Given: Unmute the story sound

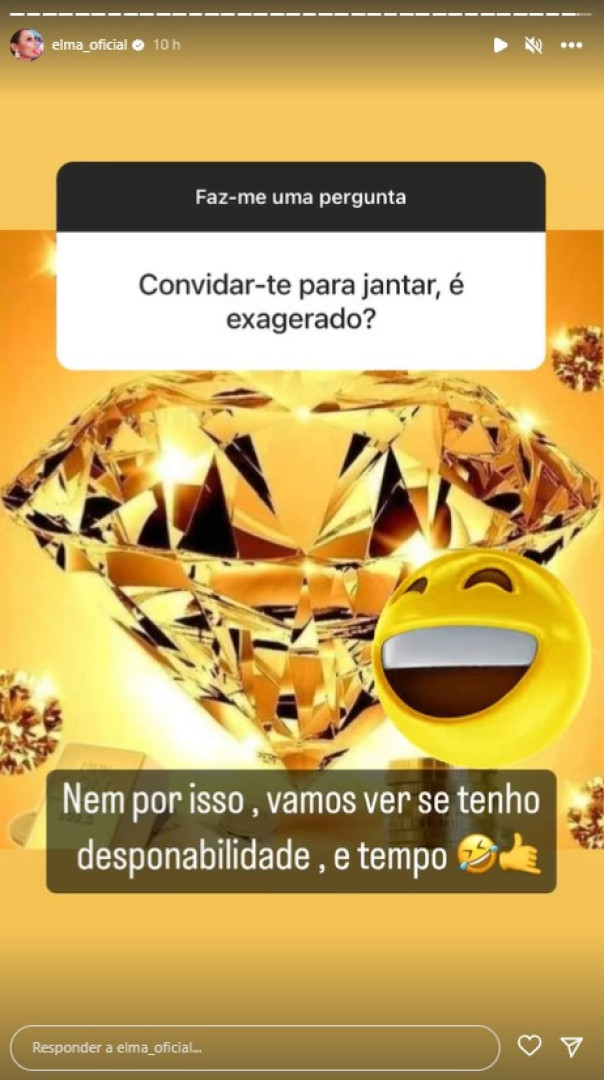Looking at the screenshot, I should tap(533, 45).
